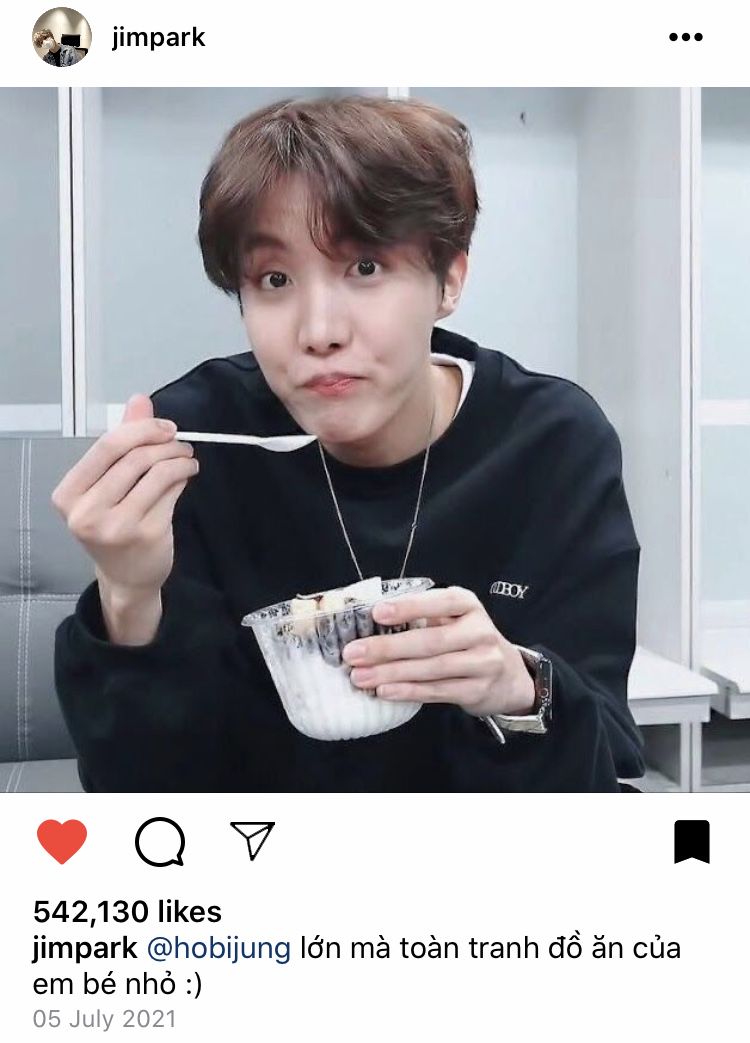Remove the post bookmark
The width and height of the screenshot is (750, 1043).
692,841
